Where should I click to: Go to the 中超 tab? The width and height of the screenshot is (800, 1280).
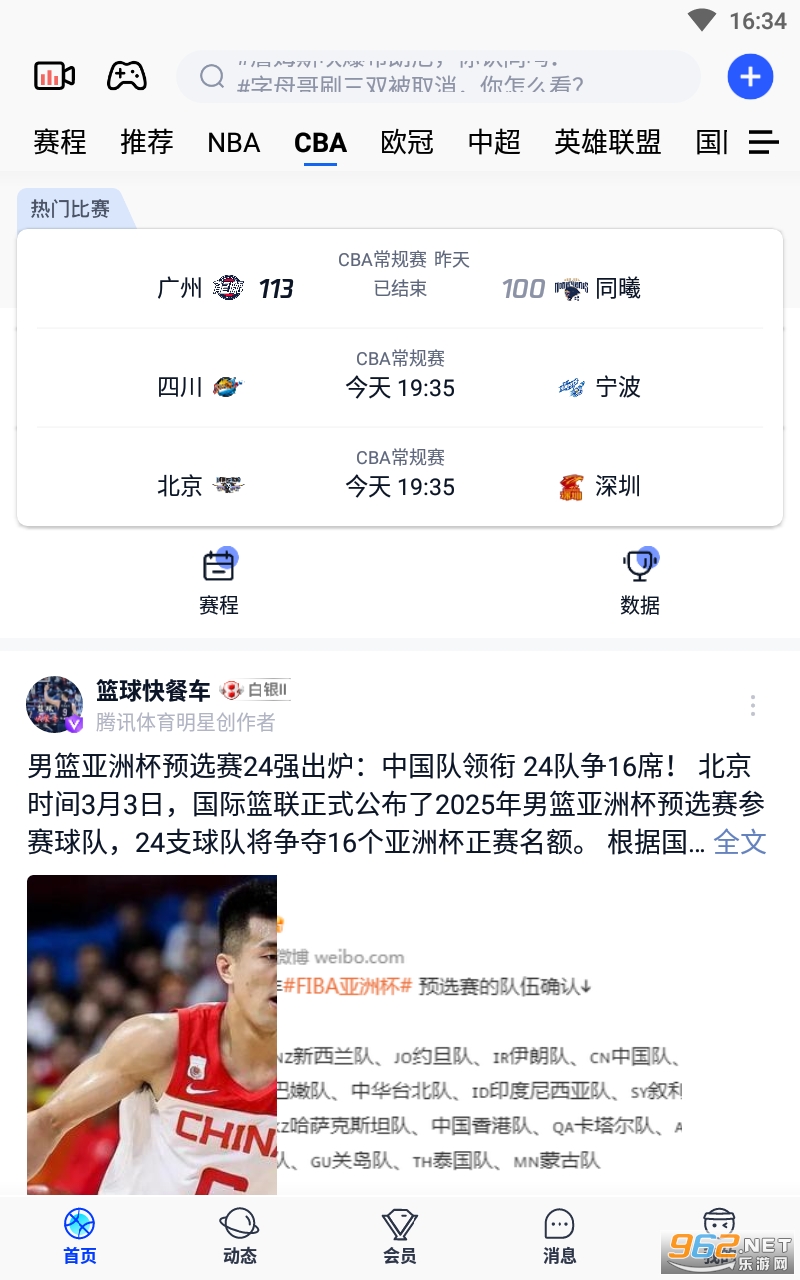(494, 143)
